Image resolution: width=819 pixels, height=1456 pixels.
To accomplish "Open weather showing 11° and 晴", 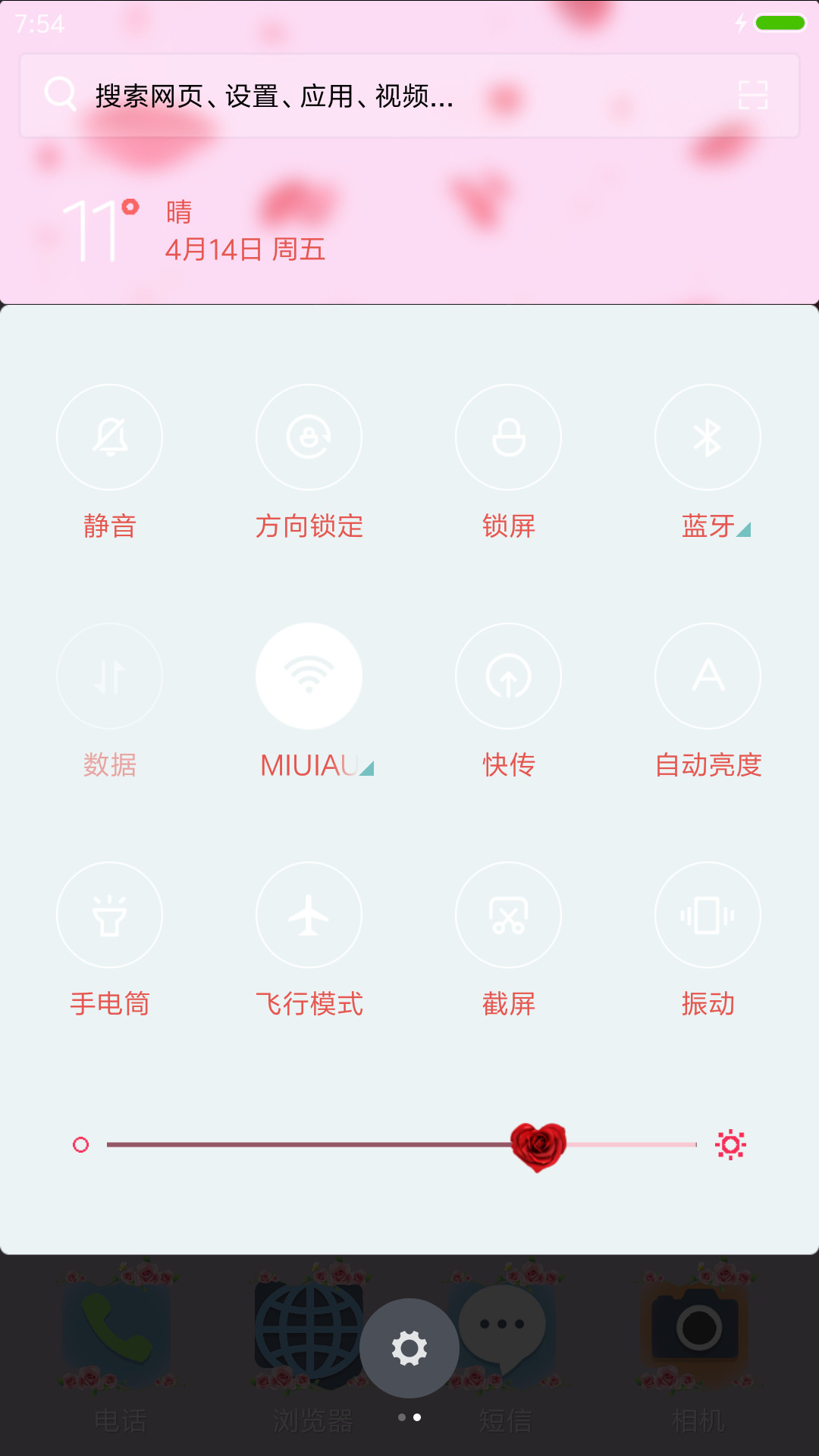I will 193,231.
